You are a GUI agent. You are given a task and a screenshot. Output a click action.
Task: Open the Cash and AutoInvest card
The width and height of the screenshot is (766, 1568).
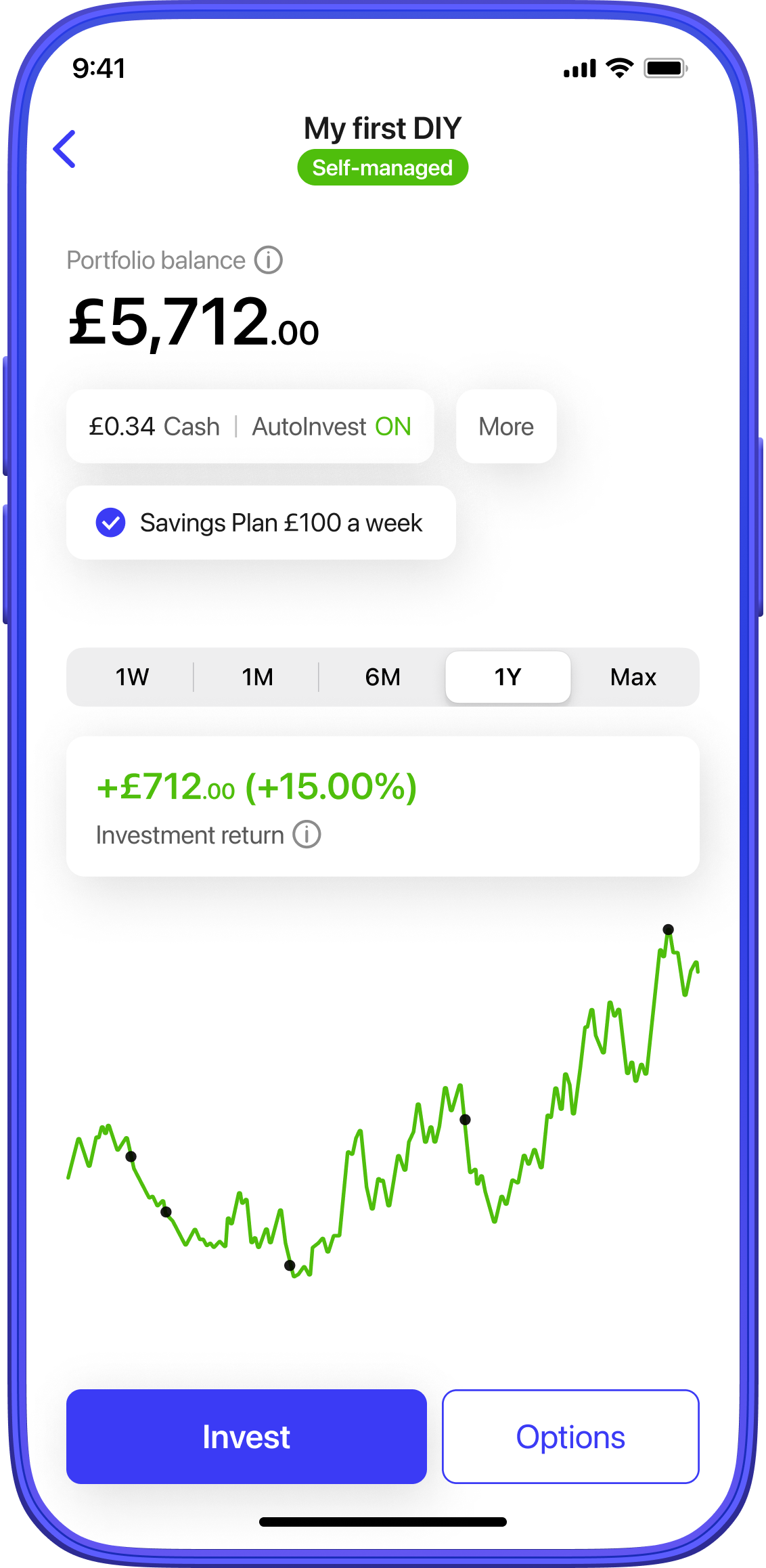[250, 427]
